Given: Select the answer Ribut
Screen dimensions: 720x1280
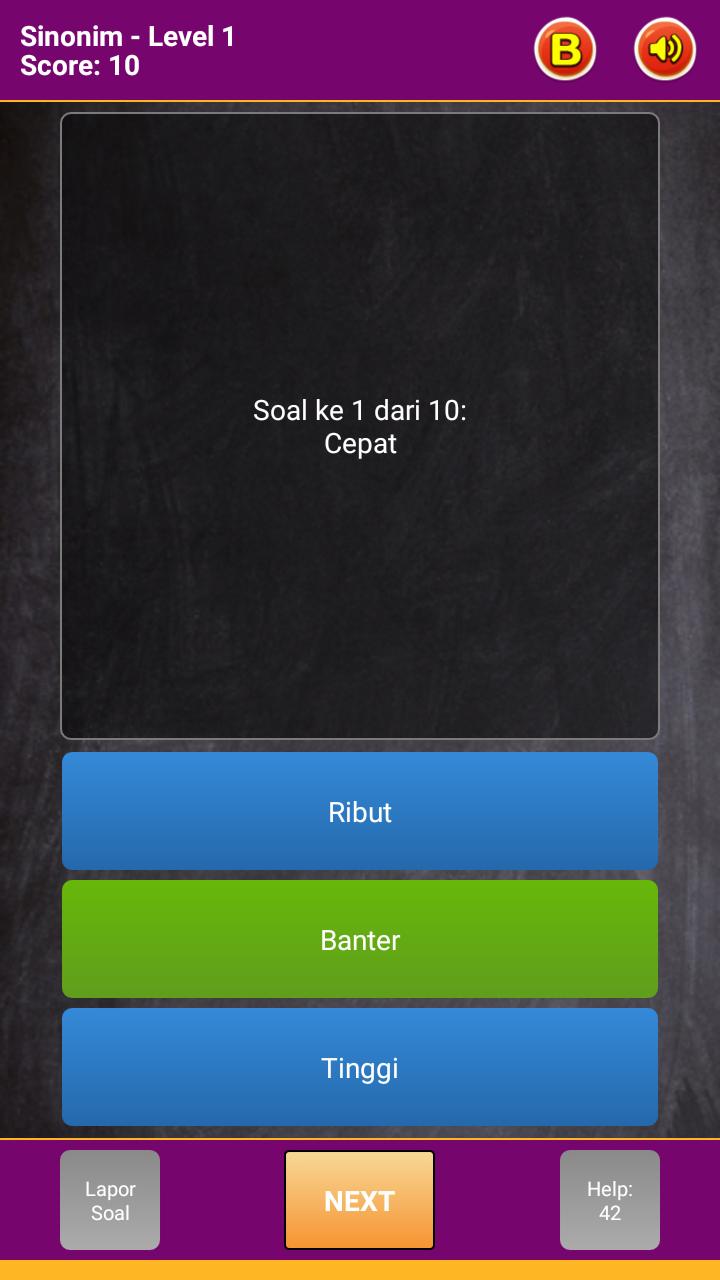Looking at the screenshot, I should 360,811.
